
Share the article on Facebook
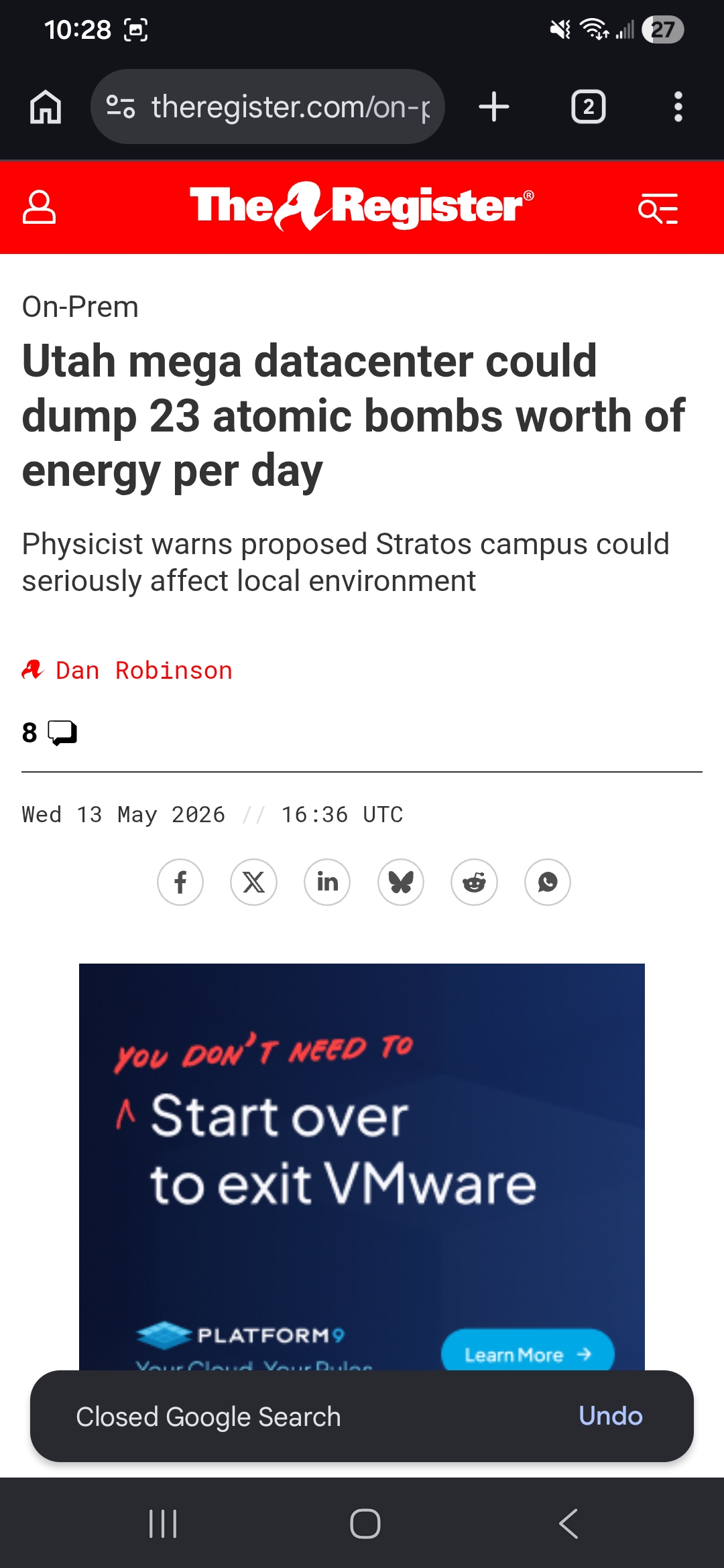tap(180, 882)
